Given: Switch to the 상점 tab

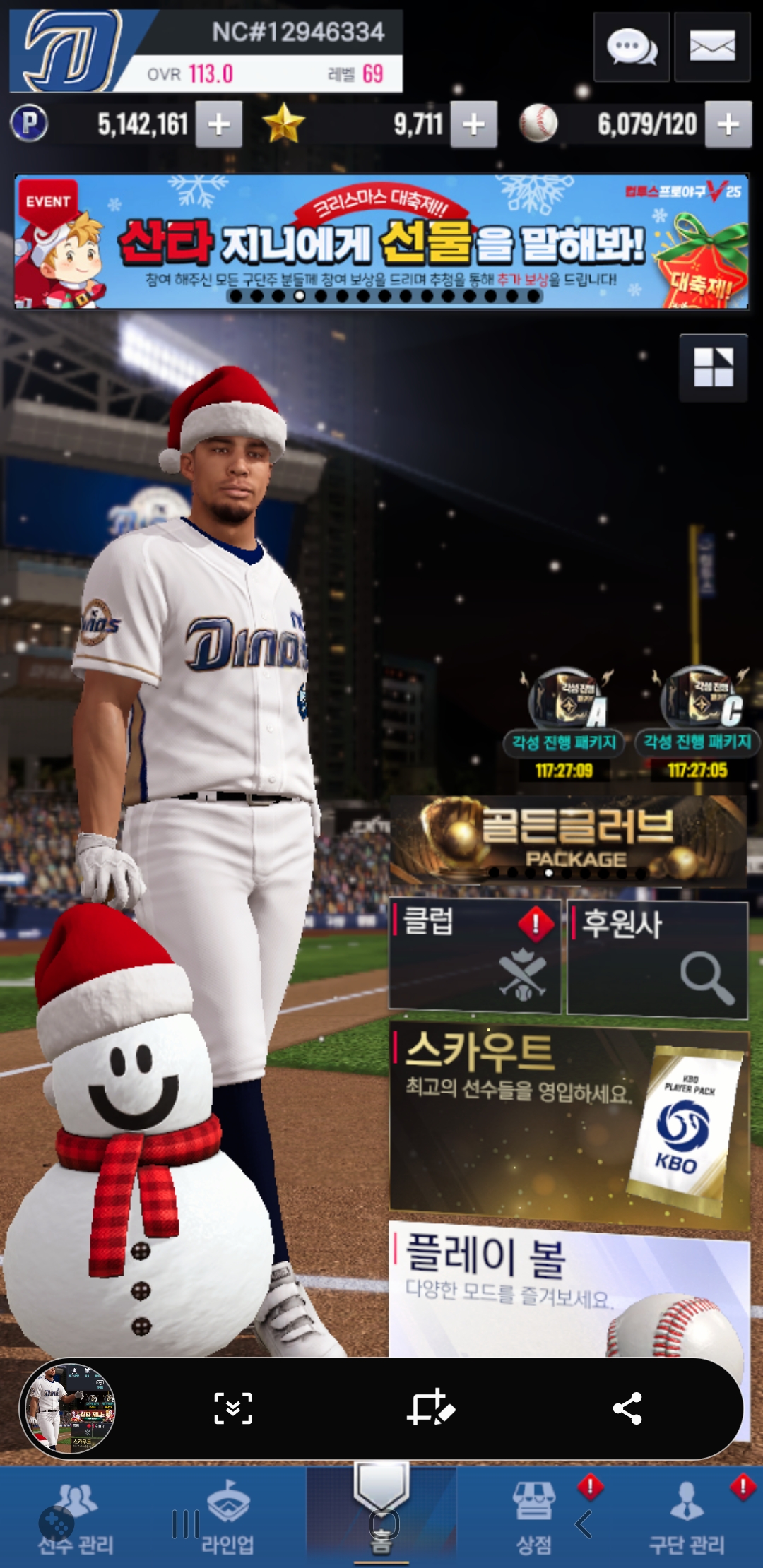Looking at the screenshot, I should [x=534, y=1519].
